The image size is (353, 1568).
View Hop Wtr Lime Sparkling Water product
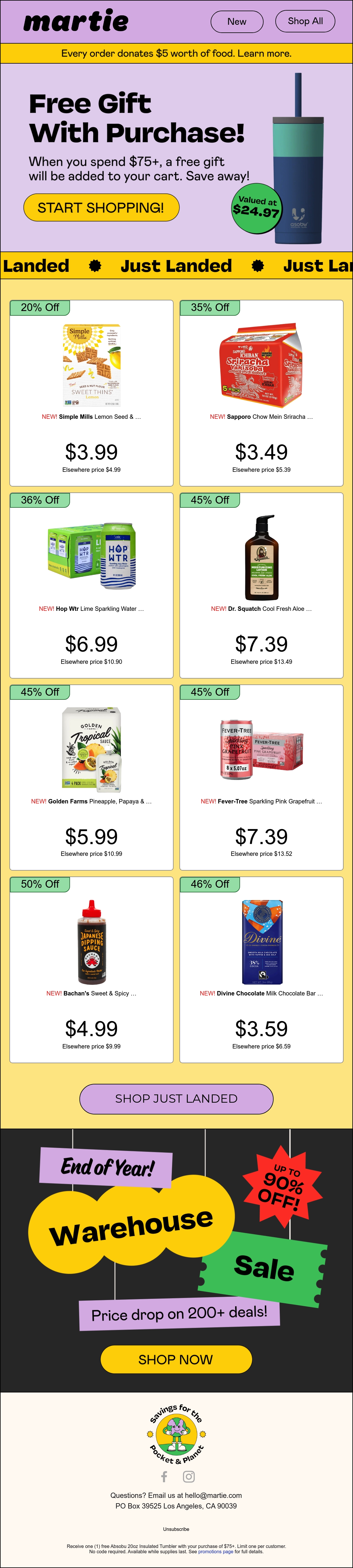(x=91, y=585)
